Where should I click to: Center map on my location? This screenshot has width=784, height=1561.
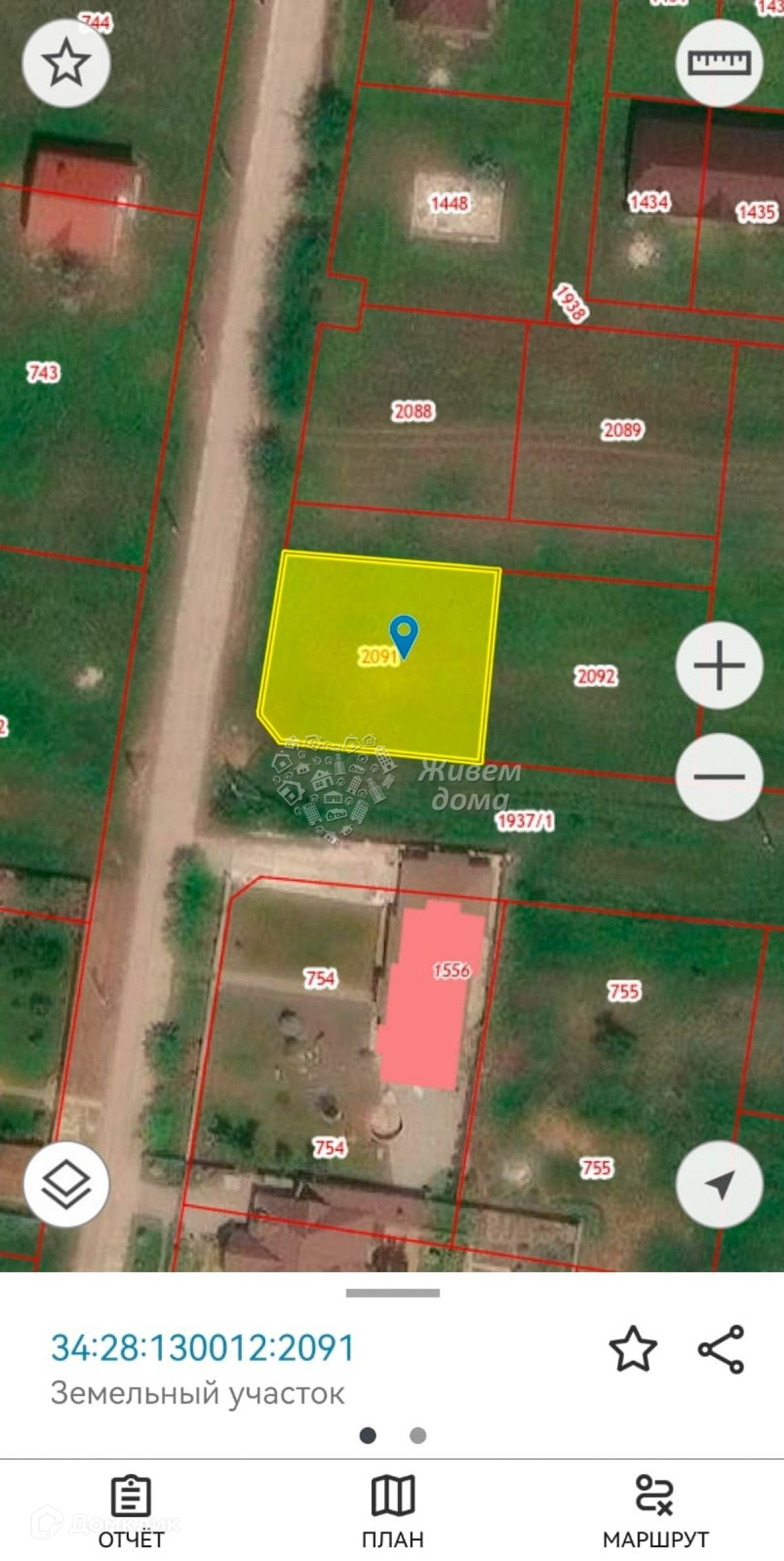719,1184
